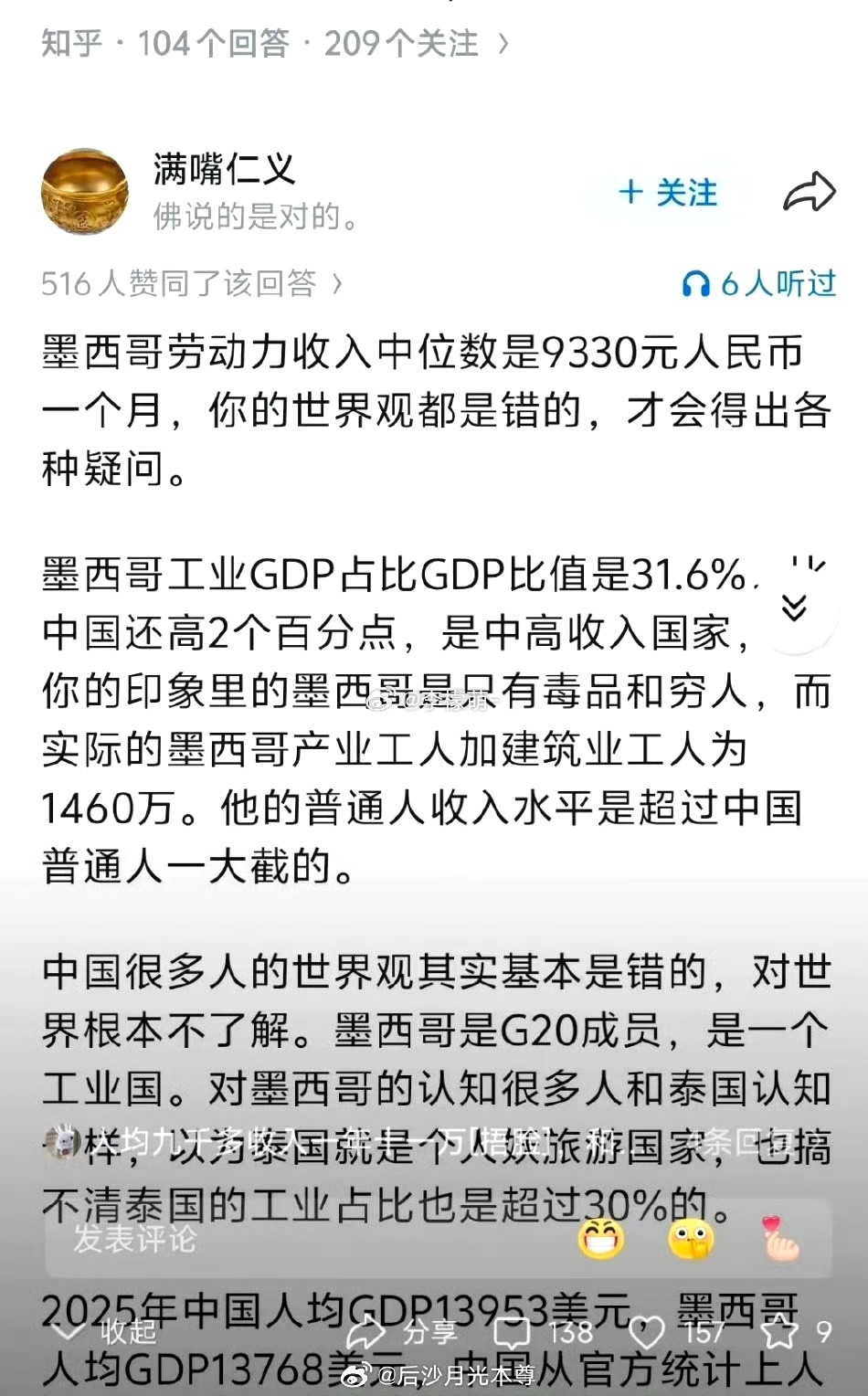Expand the 516人赞同了该回答 voters list
The height and width of the screenshot is (1396, 868).
192,284
